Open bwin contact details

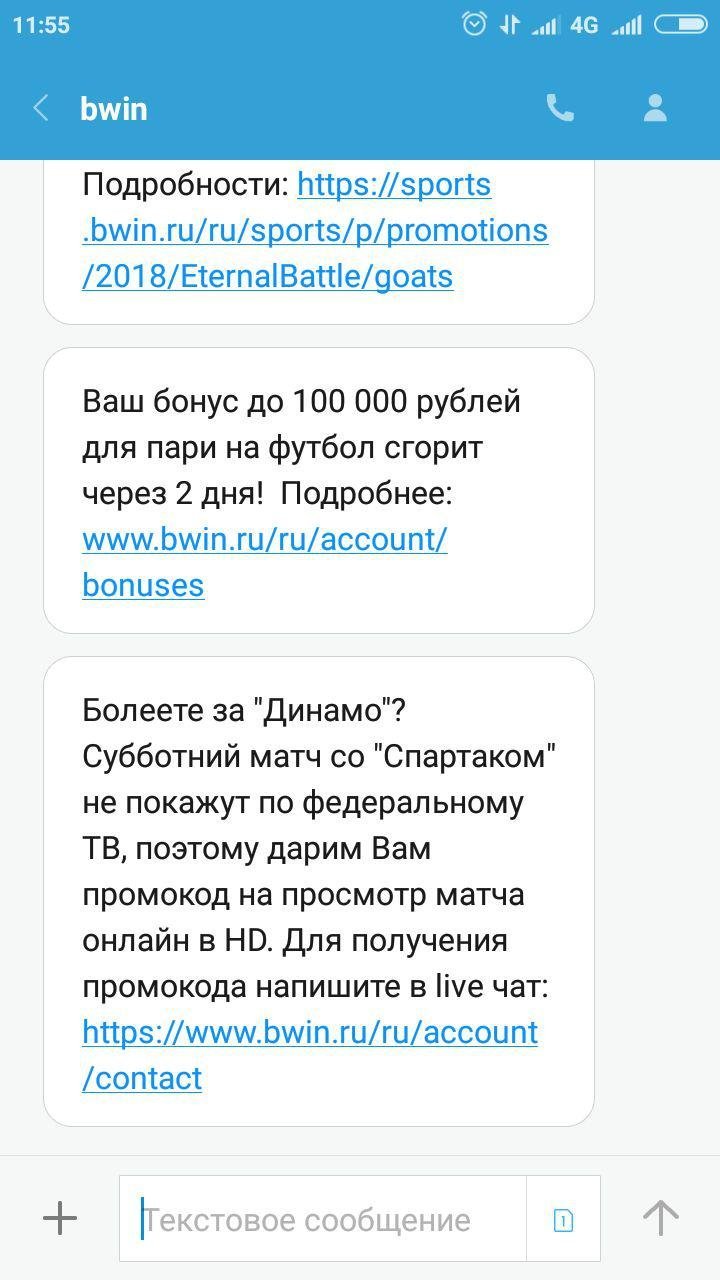(x=655, y=108)
